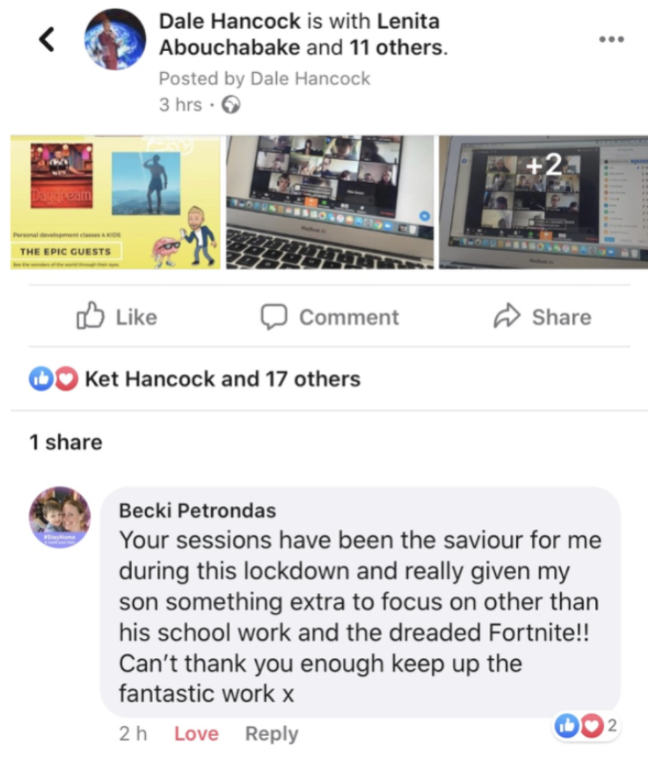The image size is (654, 766).
Task: Like Dale Hancock's post
Action: point(117,317)
